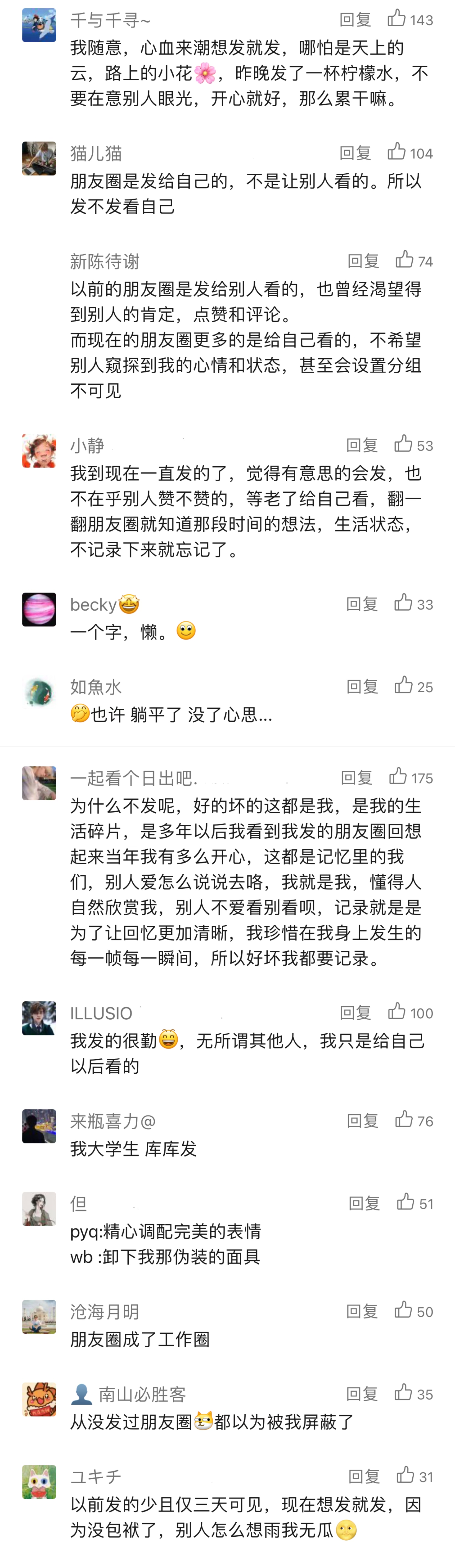Reply to ILLUSIO's comment
455x1568 pixels.
point(356,1012)
